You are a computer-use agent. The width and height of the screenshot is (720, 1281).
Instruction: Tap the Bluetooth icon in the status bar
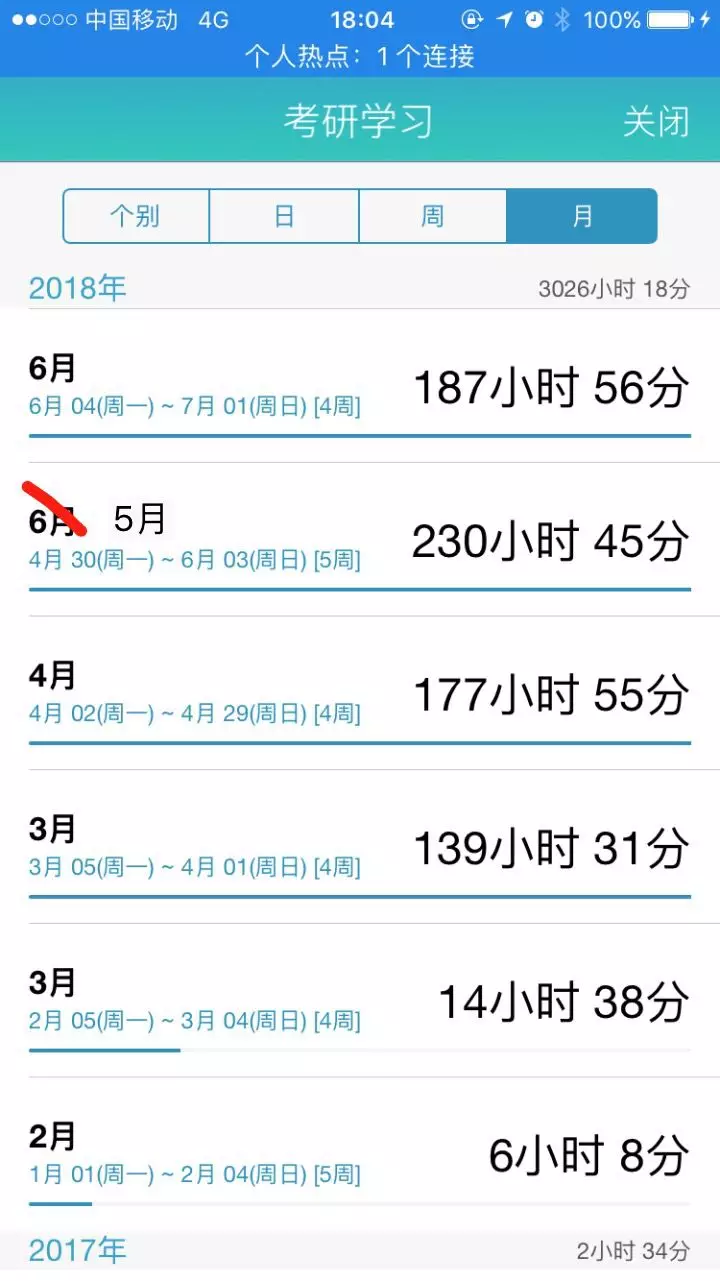(562, 19)
